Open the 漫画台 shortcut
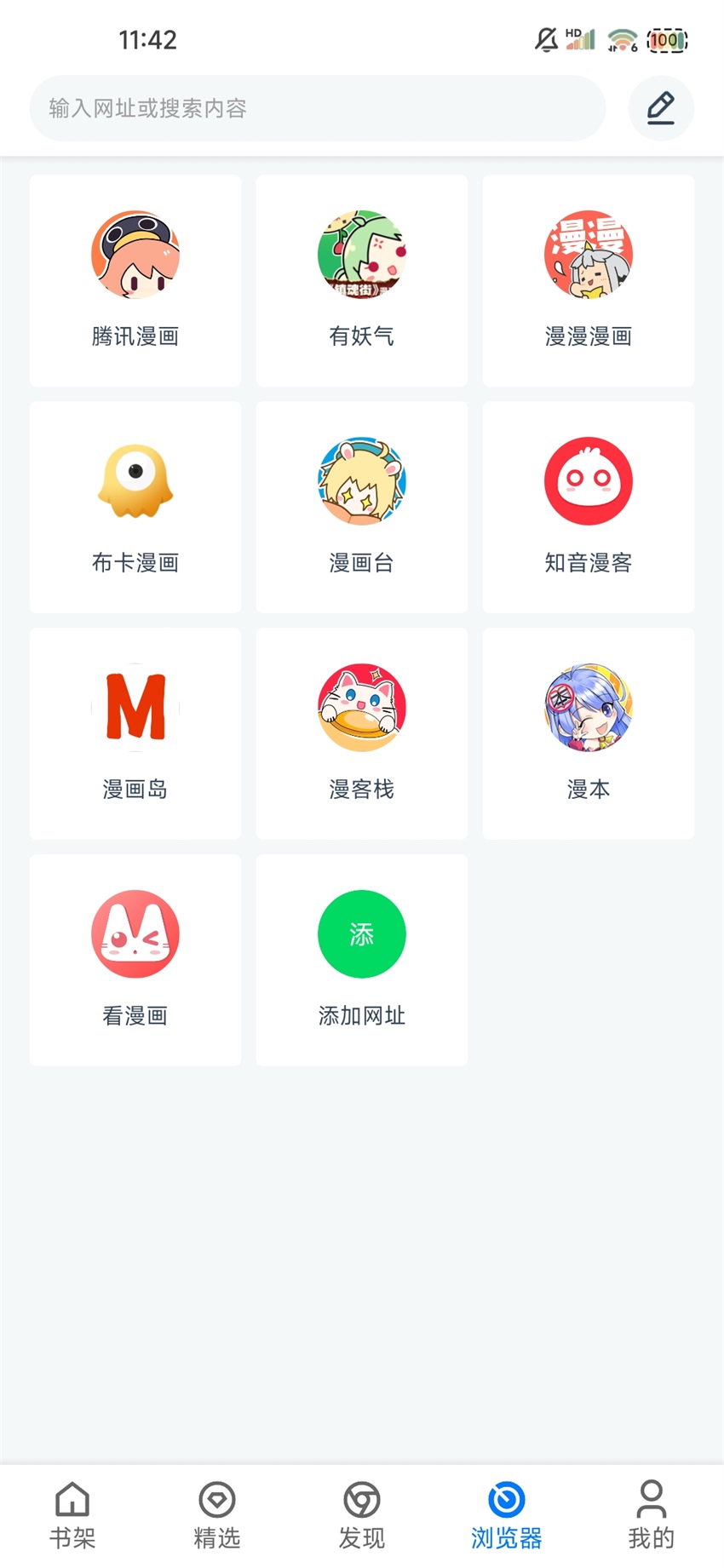 tap(361, 507)
